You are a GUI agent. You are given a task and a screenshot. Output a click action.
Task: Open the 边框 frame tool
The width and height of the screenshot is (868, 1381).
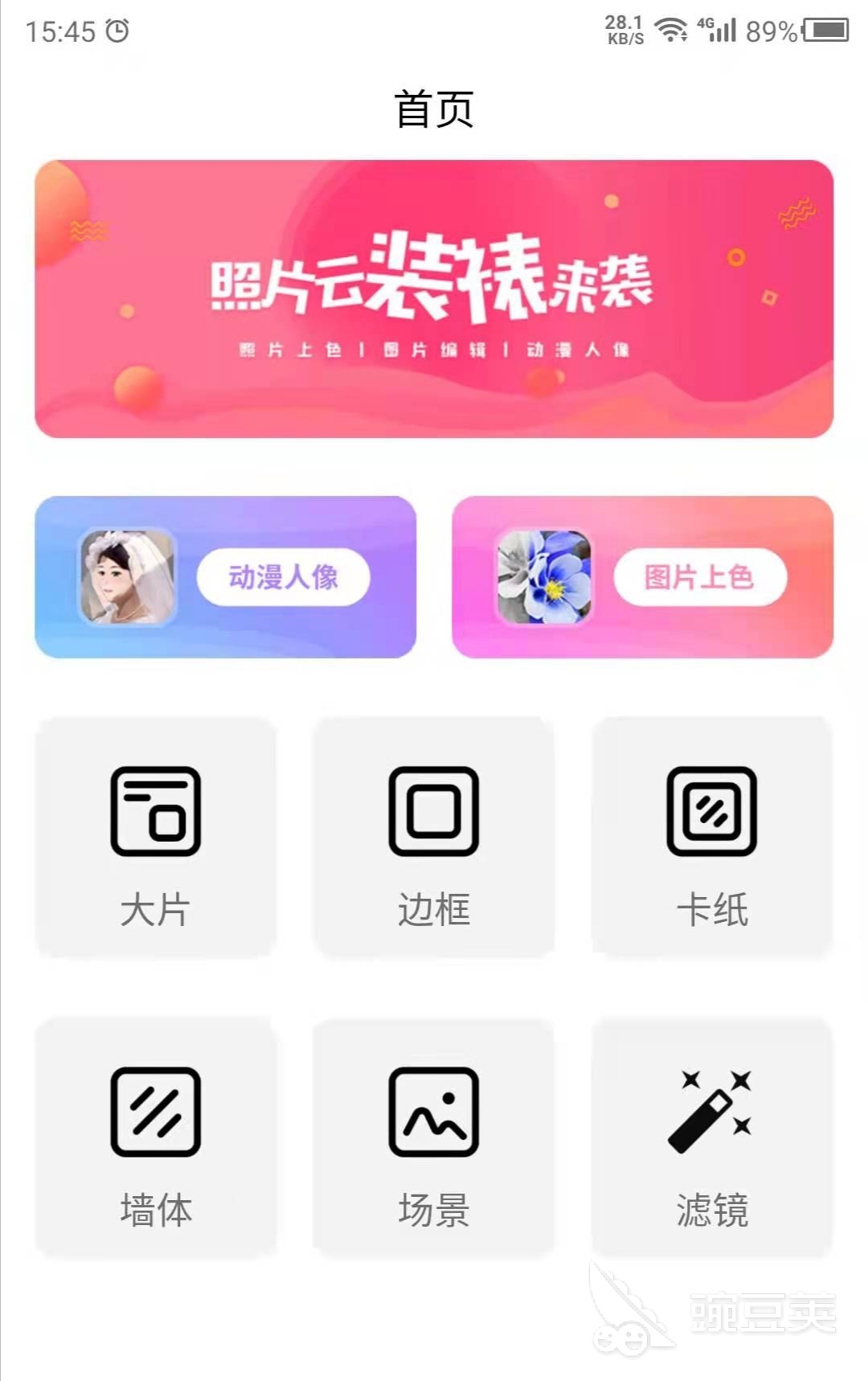[434, 838]
